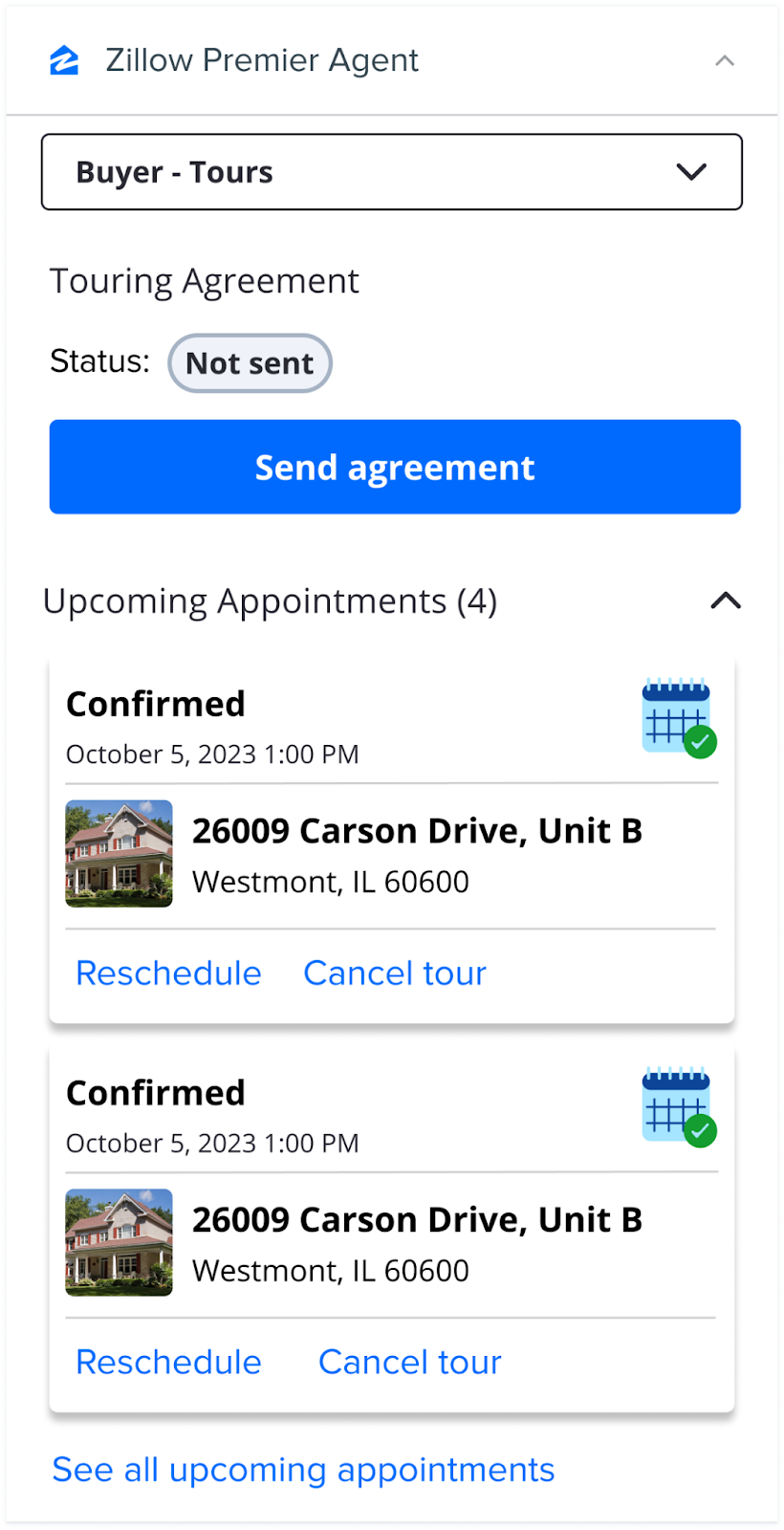The image size is (784, 1530).
Task: Cancel tour in the second appointment card
Action: point(410,1362)
